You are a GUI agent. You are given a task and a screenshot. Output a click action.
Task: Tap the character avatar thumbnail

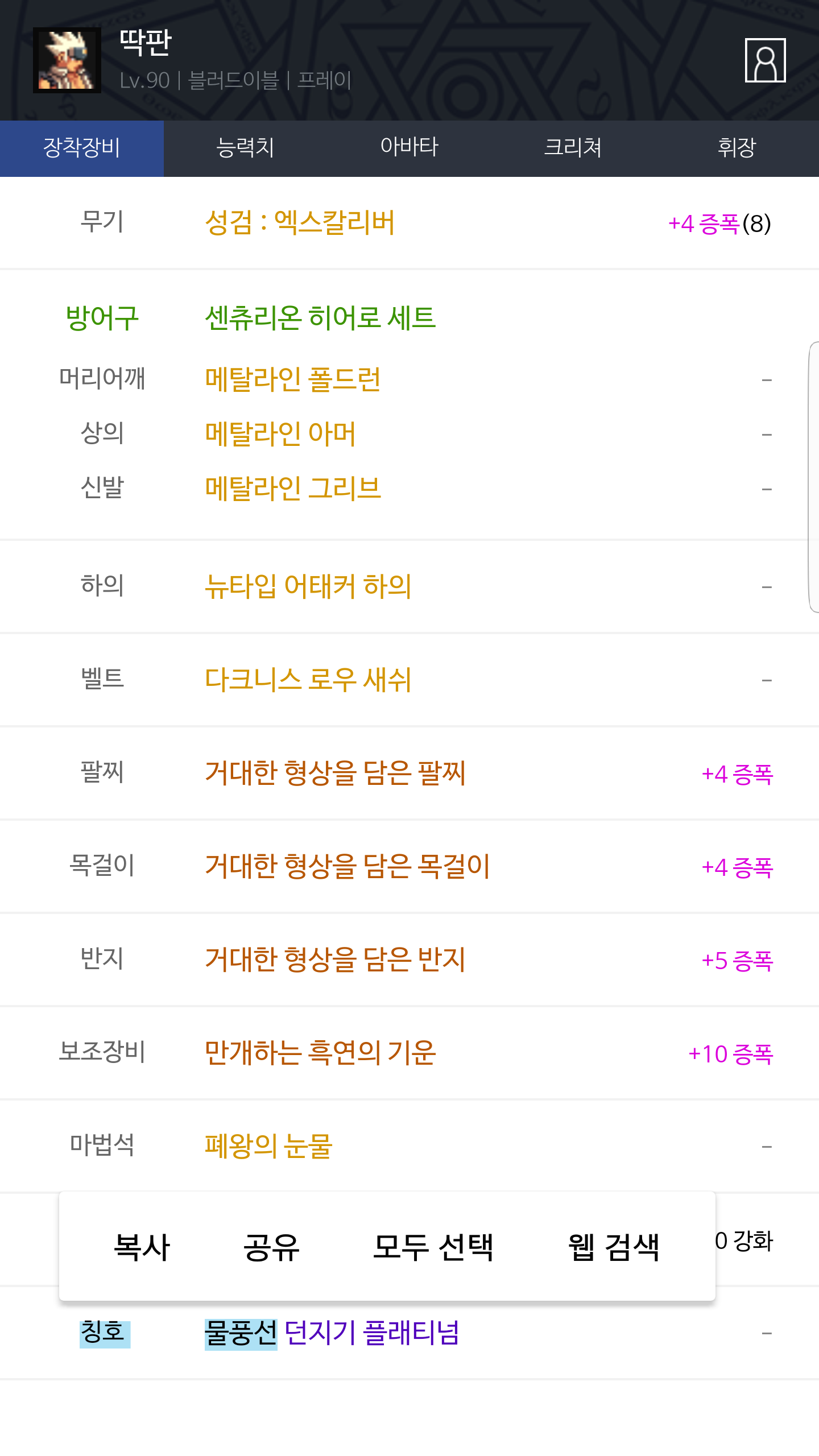pos(67,60)
